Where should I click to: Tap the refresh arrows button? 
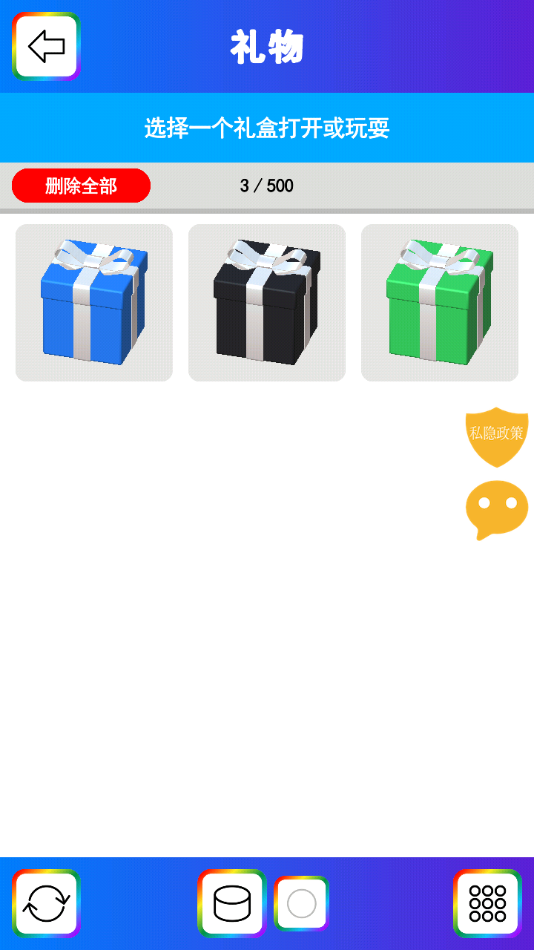tap(46, 903)
